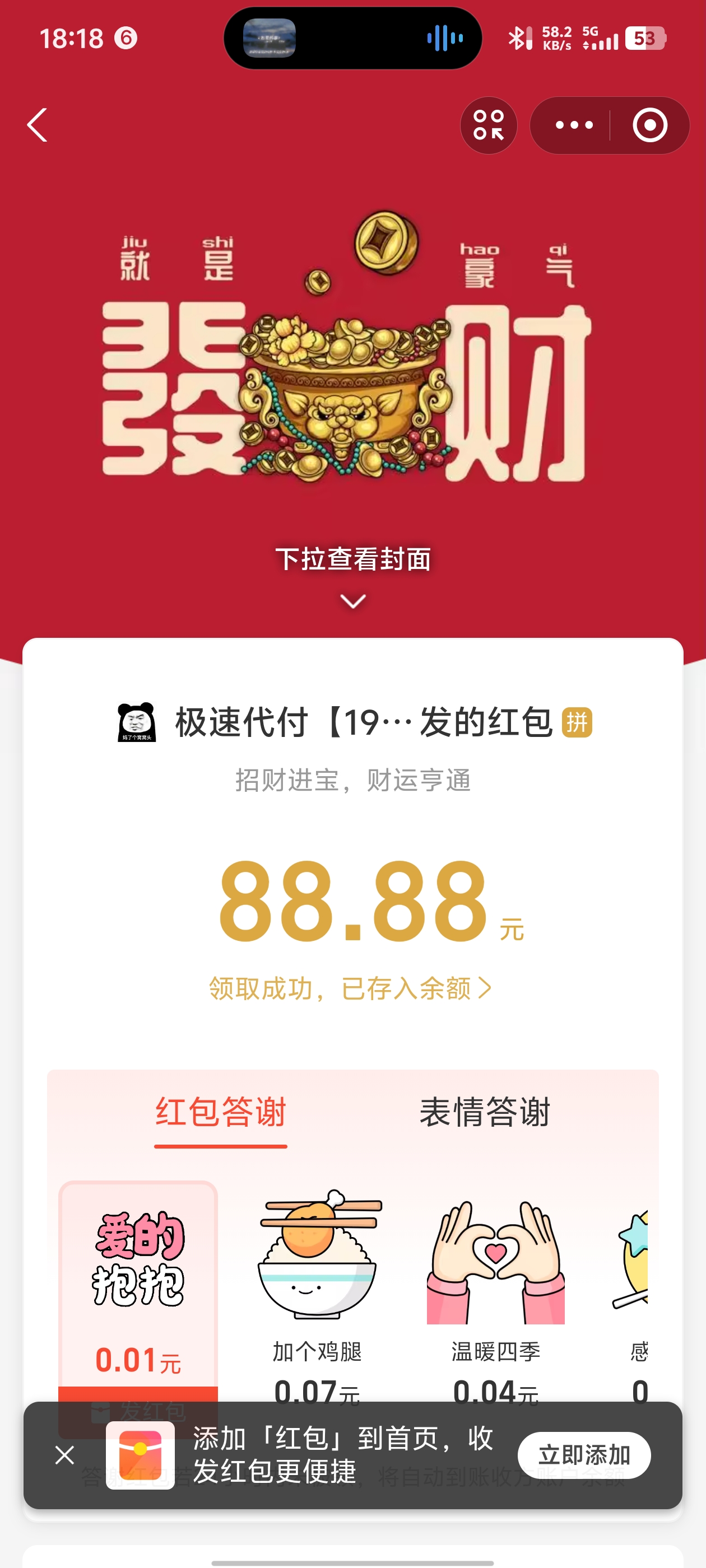Select the 爱的抱抱 0.01元 thank-you packet
This screenshot has height=1568, width=706.
click(x=138, y=1284)
